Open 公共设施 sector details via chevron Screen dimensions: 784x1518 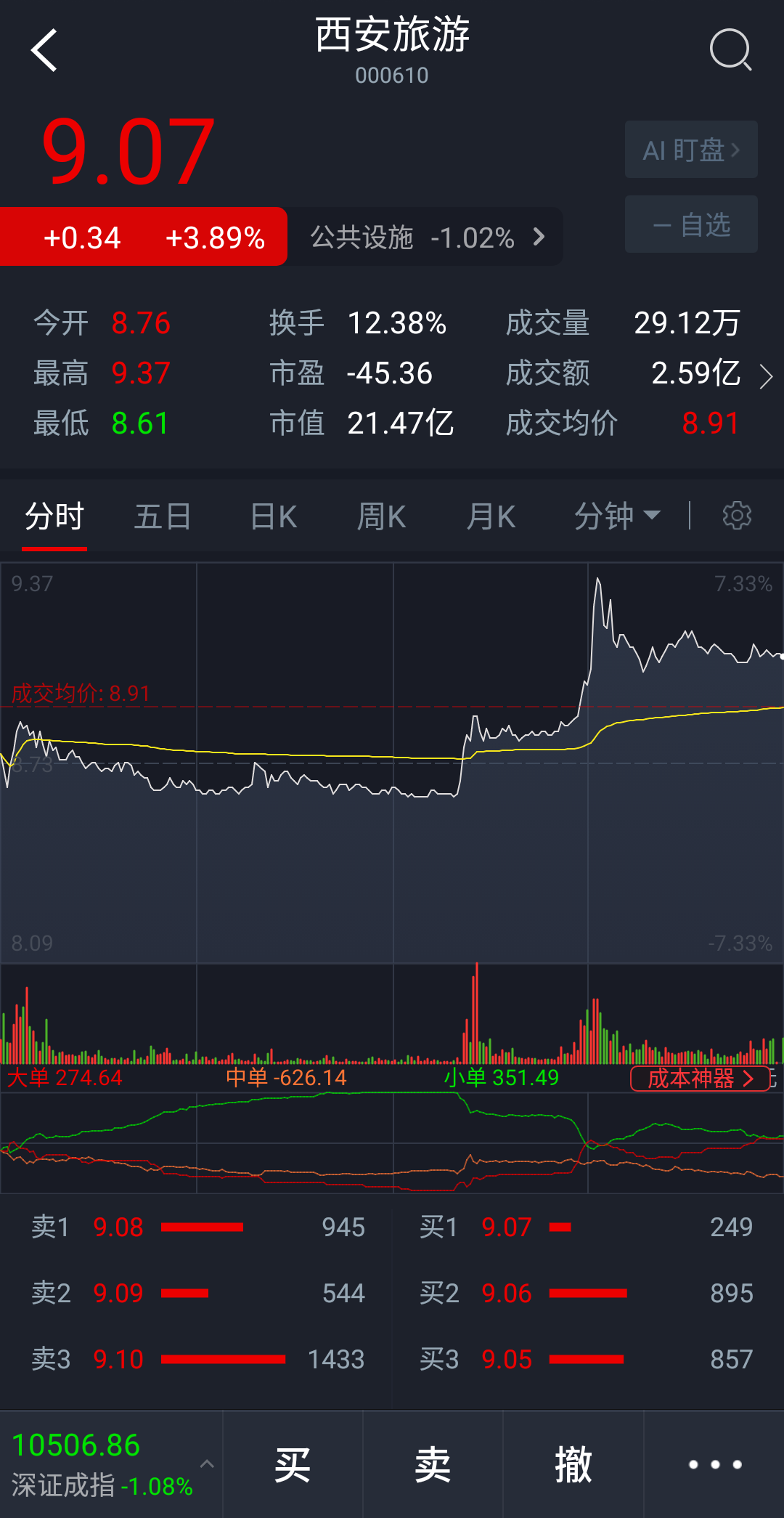click(539, 237)
